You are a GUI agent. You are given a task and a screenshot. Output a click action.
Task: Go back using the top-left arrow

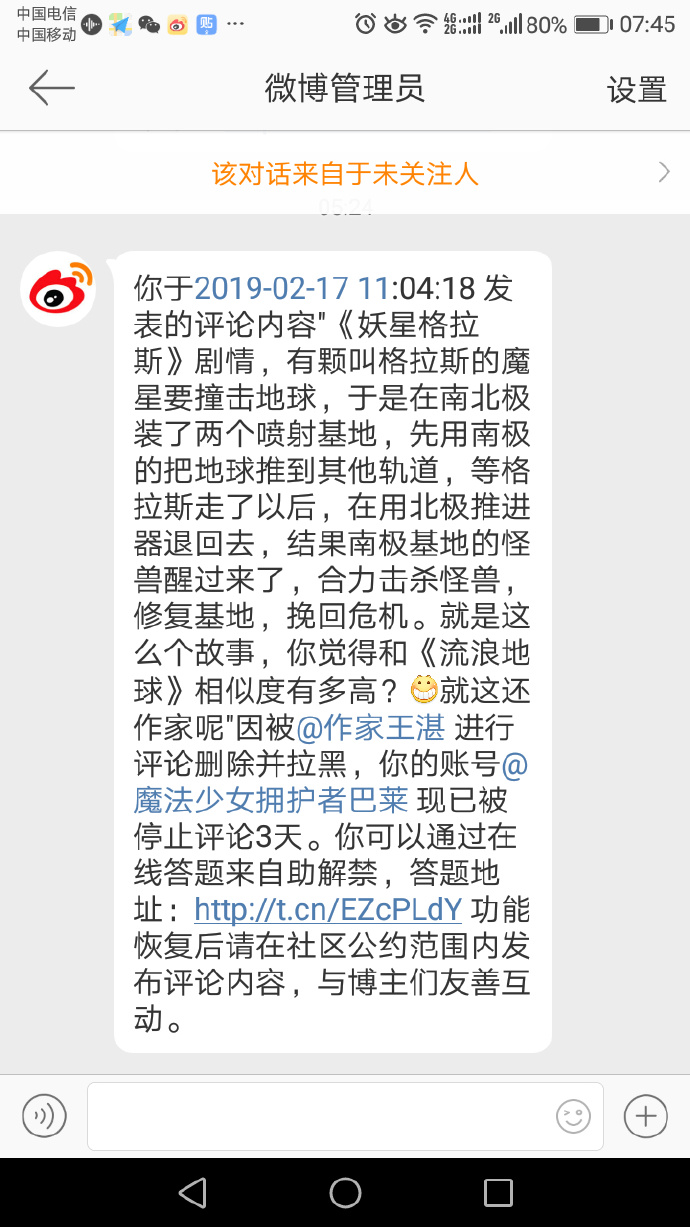click(52, 88)
